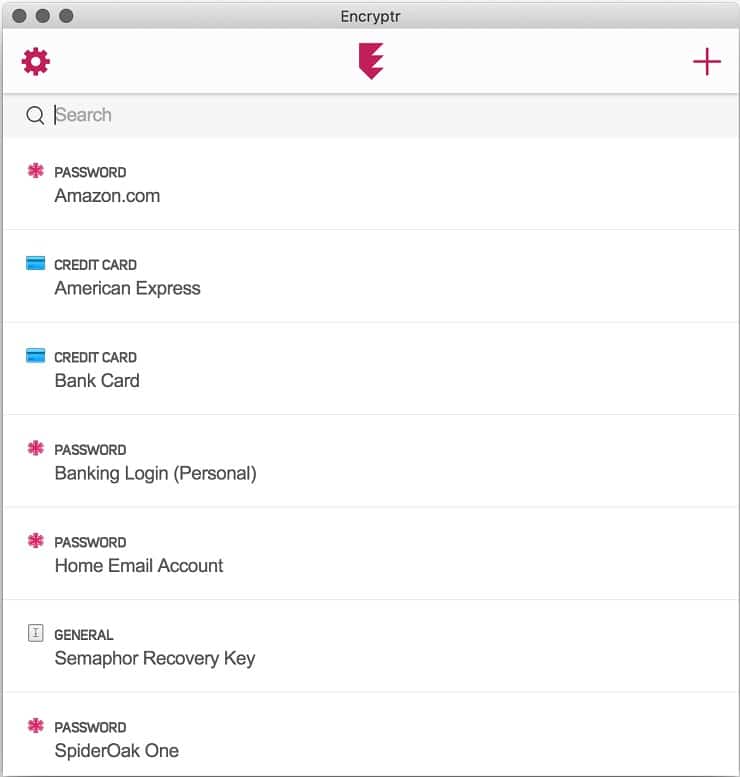The height and width of the screenshot is (777, 740).
Task: Select Home Email Account password
Action: (139, 565)
